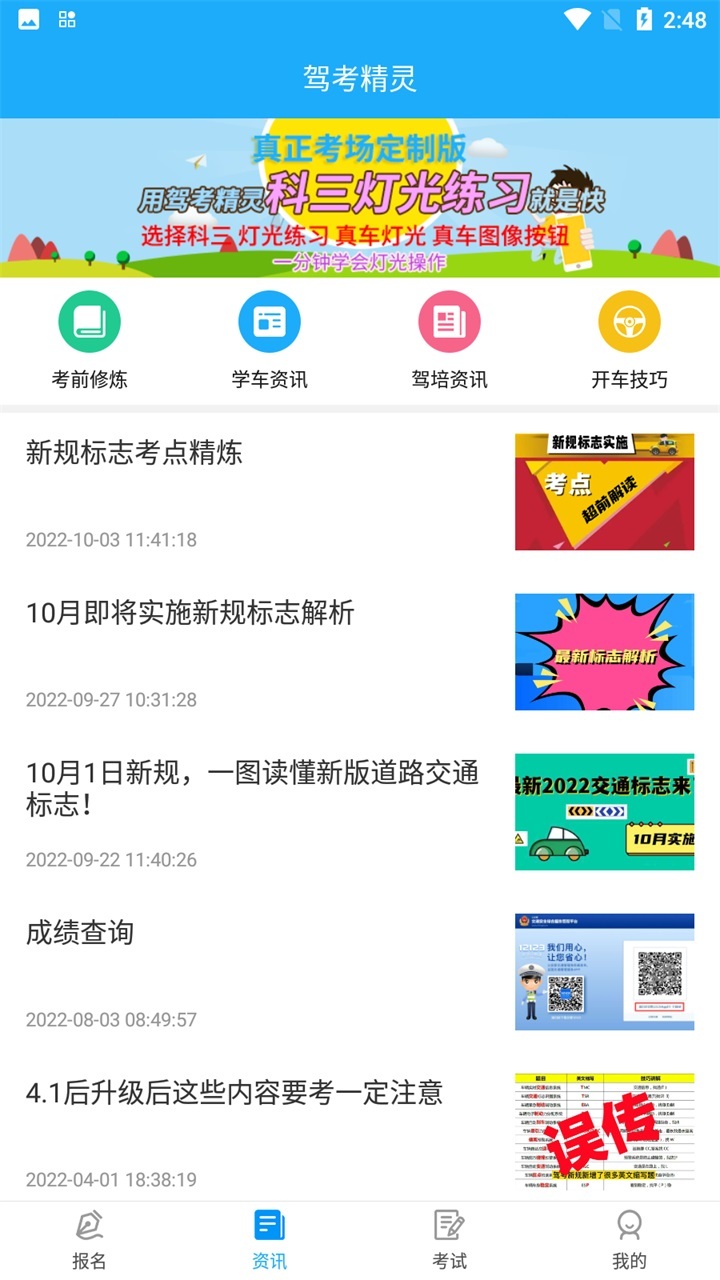Select the 学车资讯 blue news icon
The image size is (720, 1280).
coord(269,322)
